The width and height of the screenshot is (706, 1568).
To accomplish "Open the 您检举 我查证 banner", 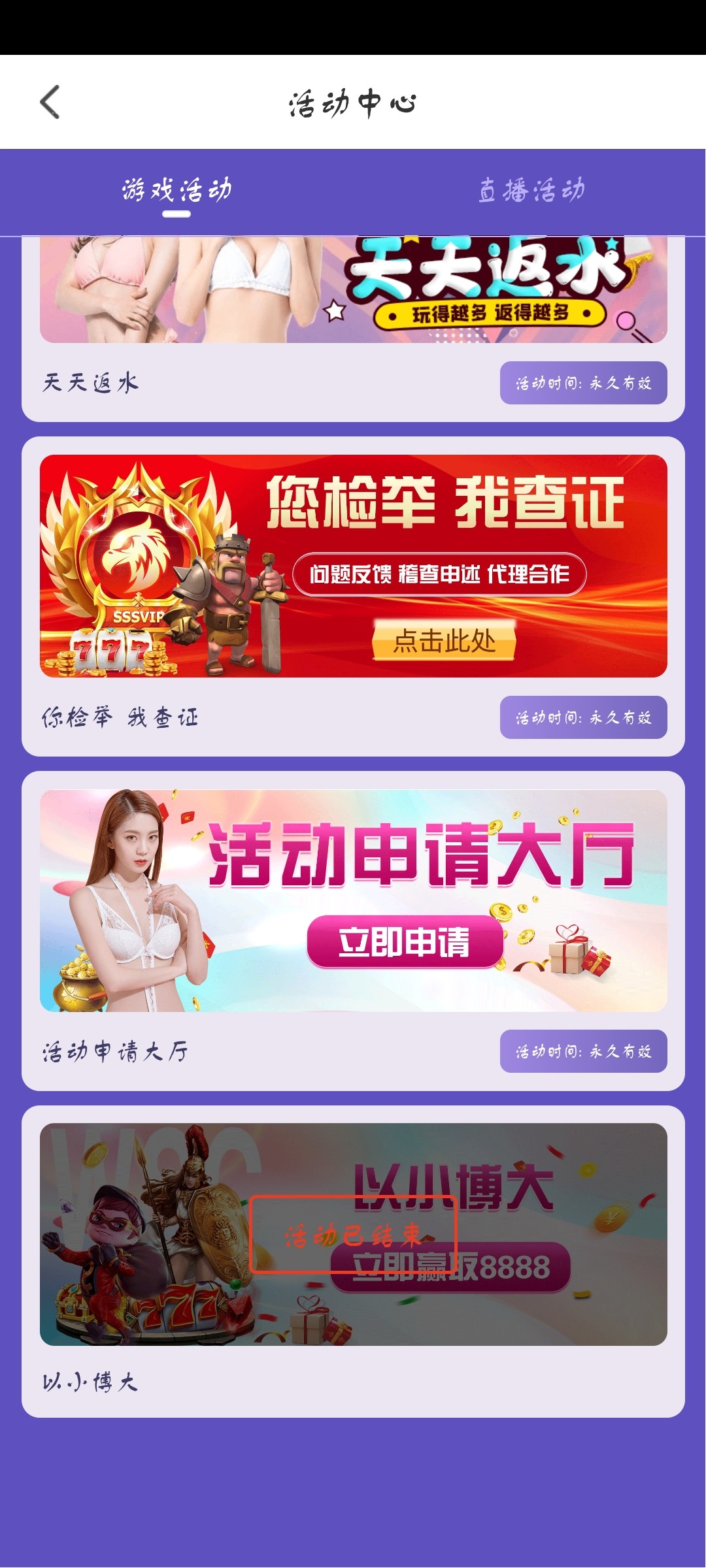I will click(353, 566).
